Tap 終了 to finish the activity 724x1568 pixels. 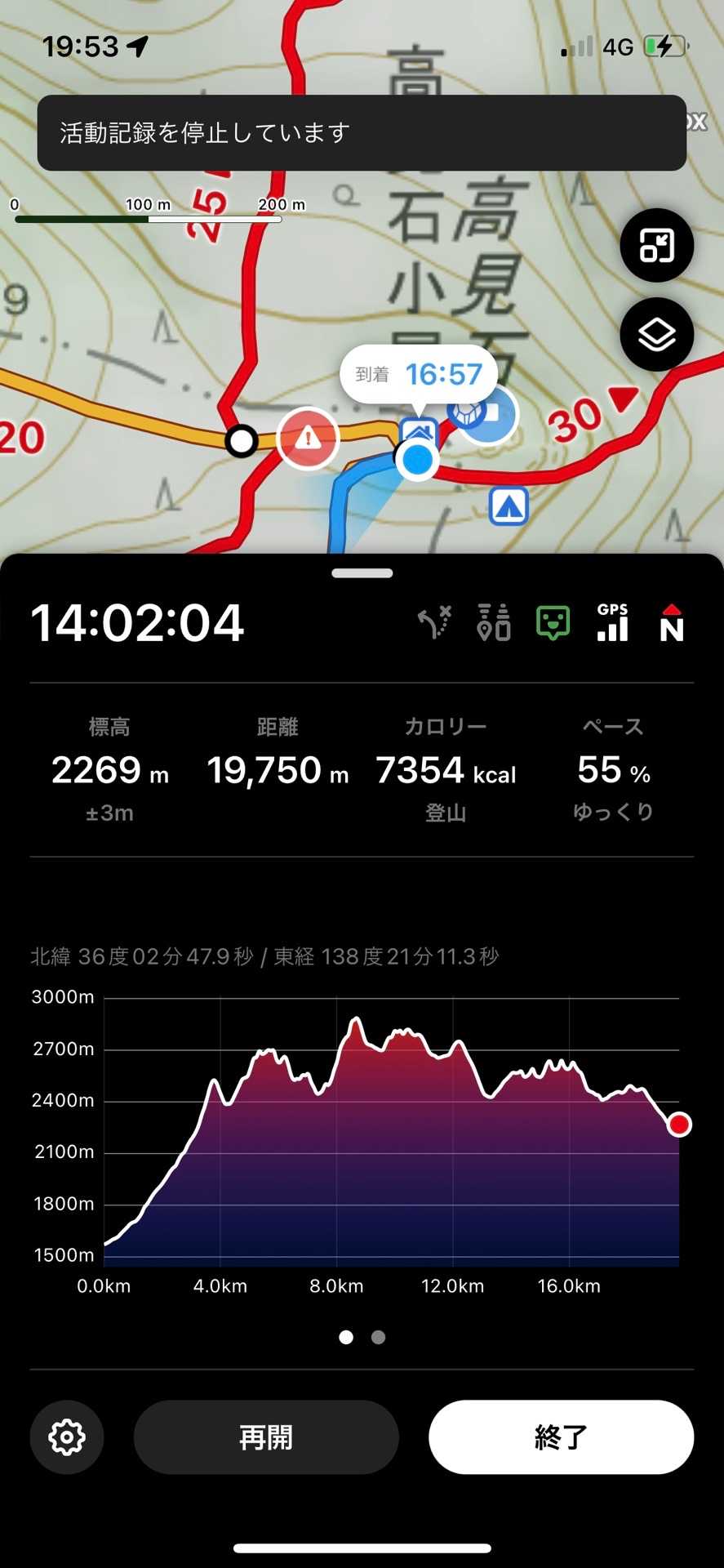point(561,1437)
